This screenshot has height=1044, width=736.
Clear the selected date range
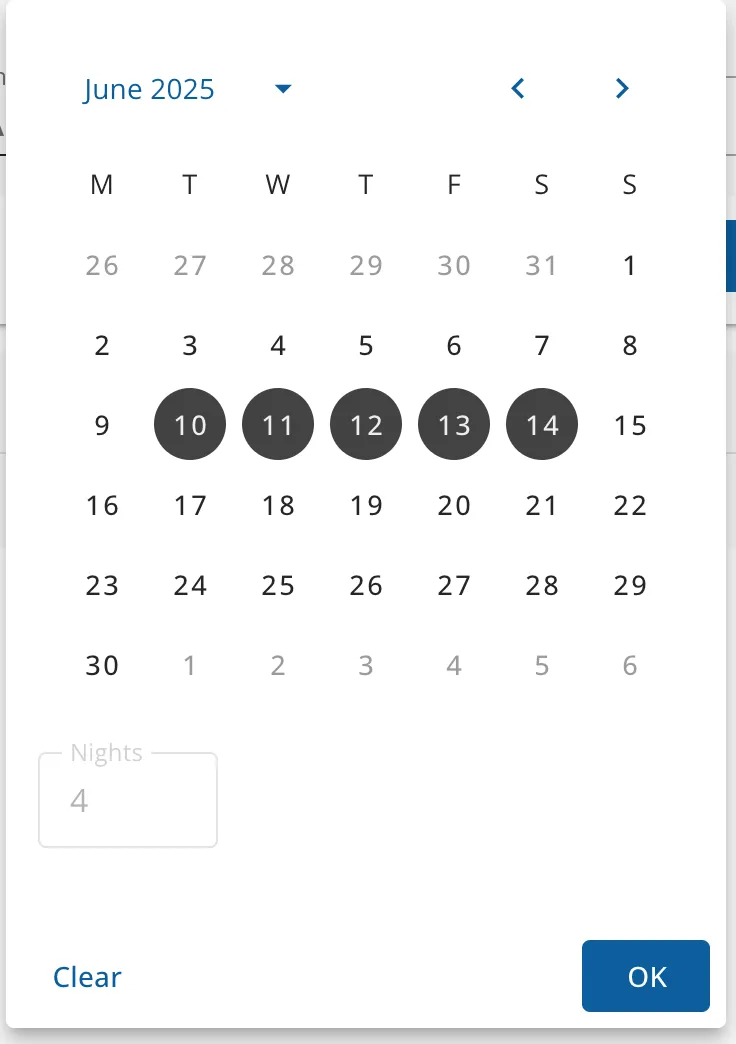tap(87, 977)
